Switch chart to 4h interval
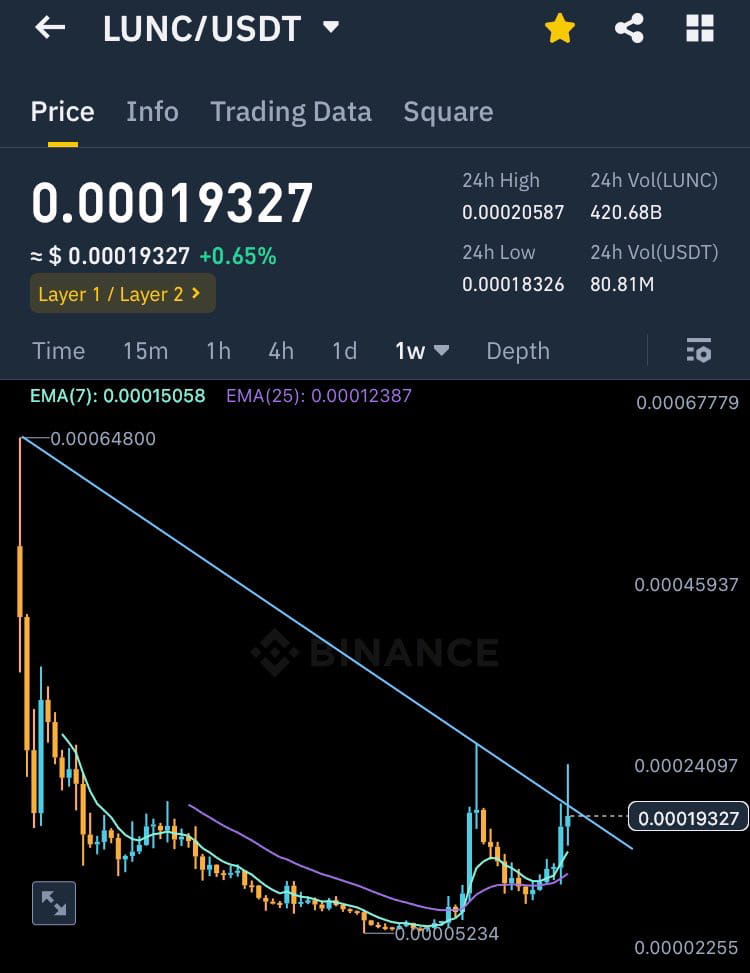The height and width of the screenshot is (973, 750). 280,351
